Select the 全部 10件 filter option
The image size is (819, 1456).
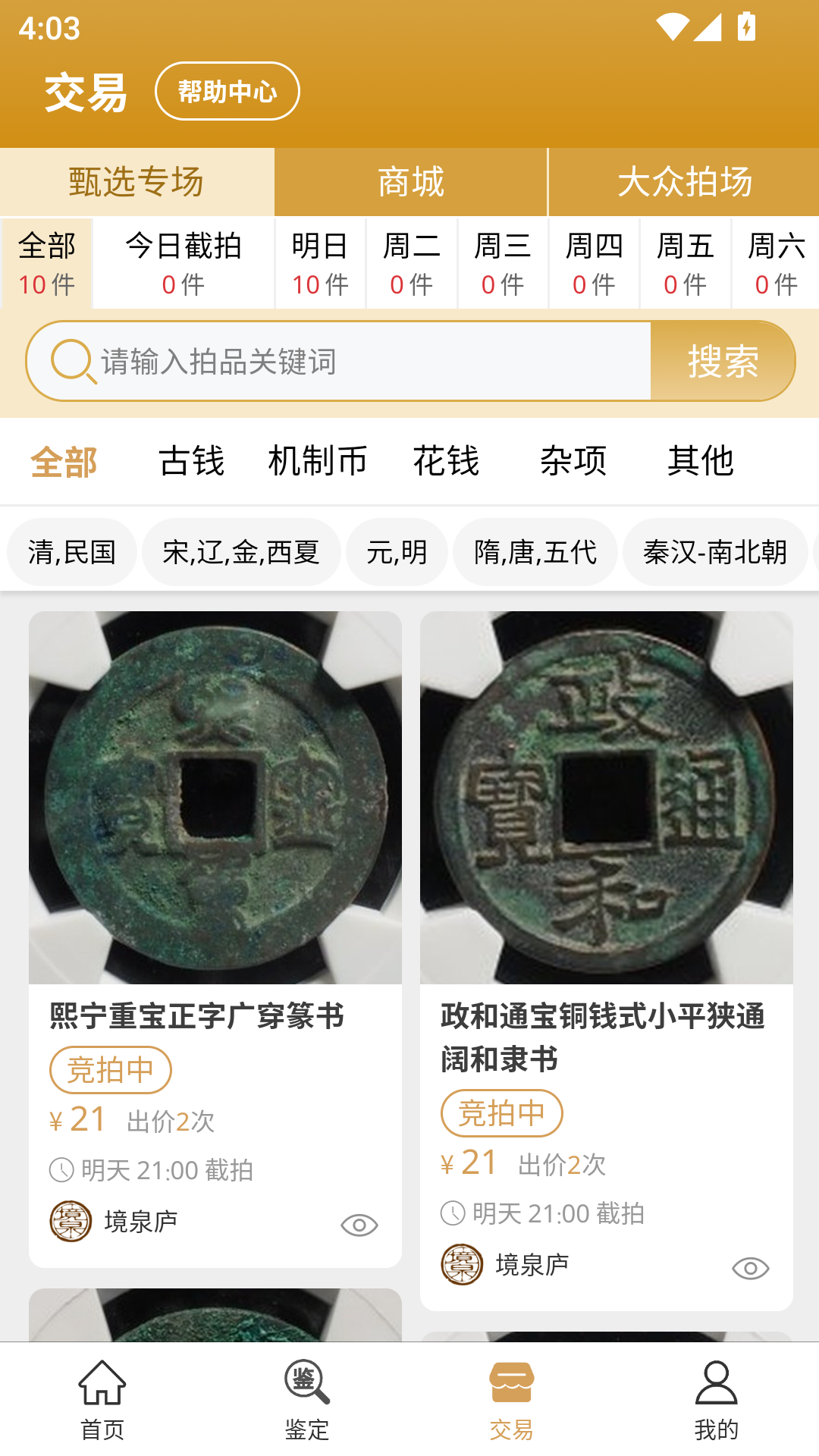coord(45,263)
